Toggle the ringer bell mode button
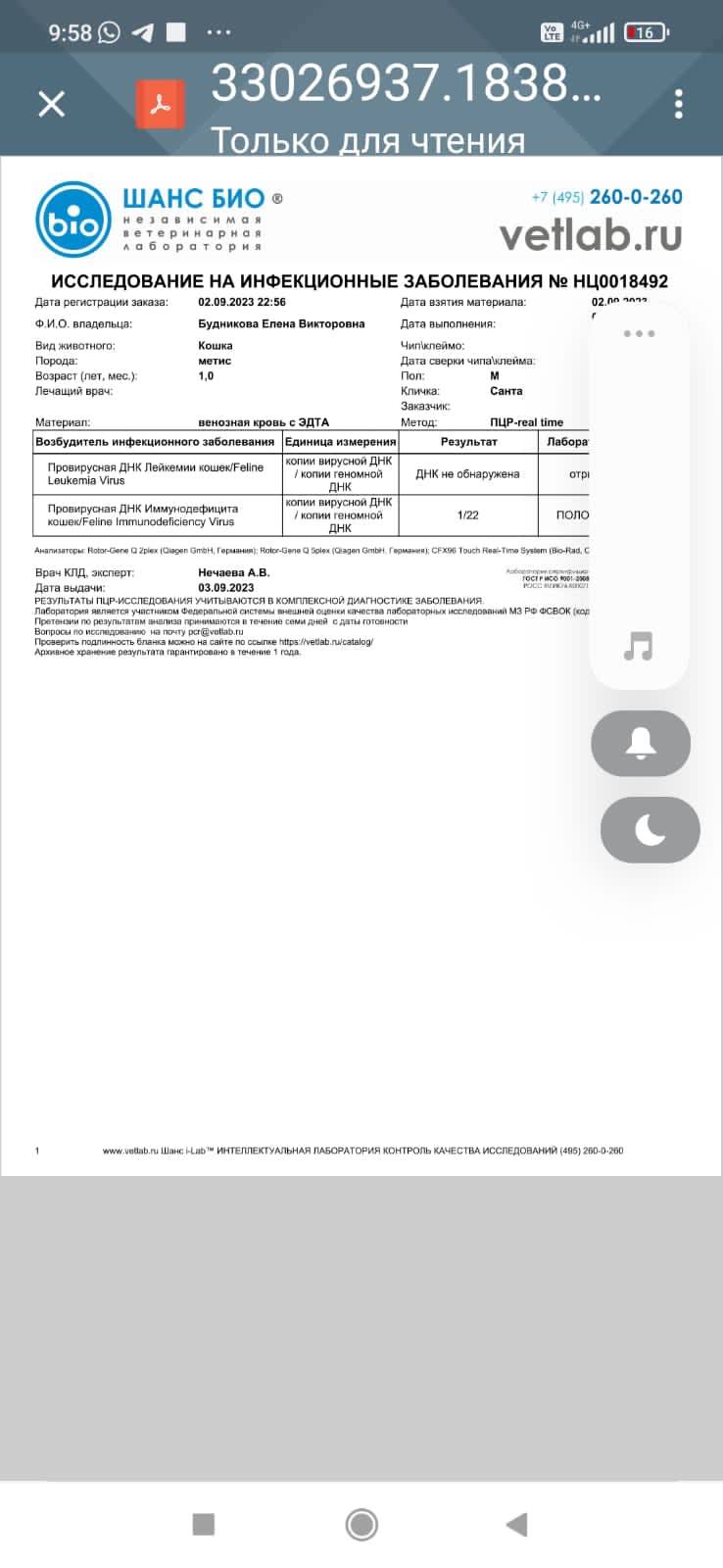Image resolution: width=723 pixels, height=1568 pixels. coord(641,744)
